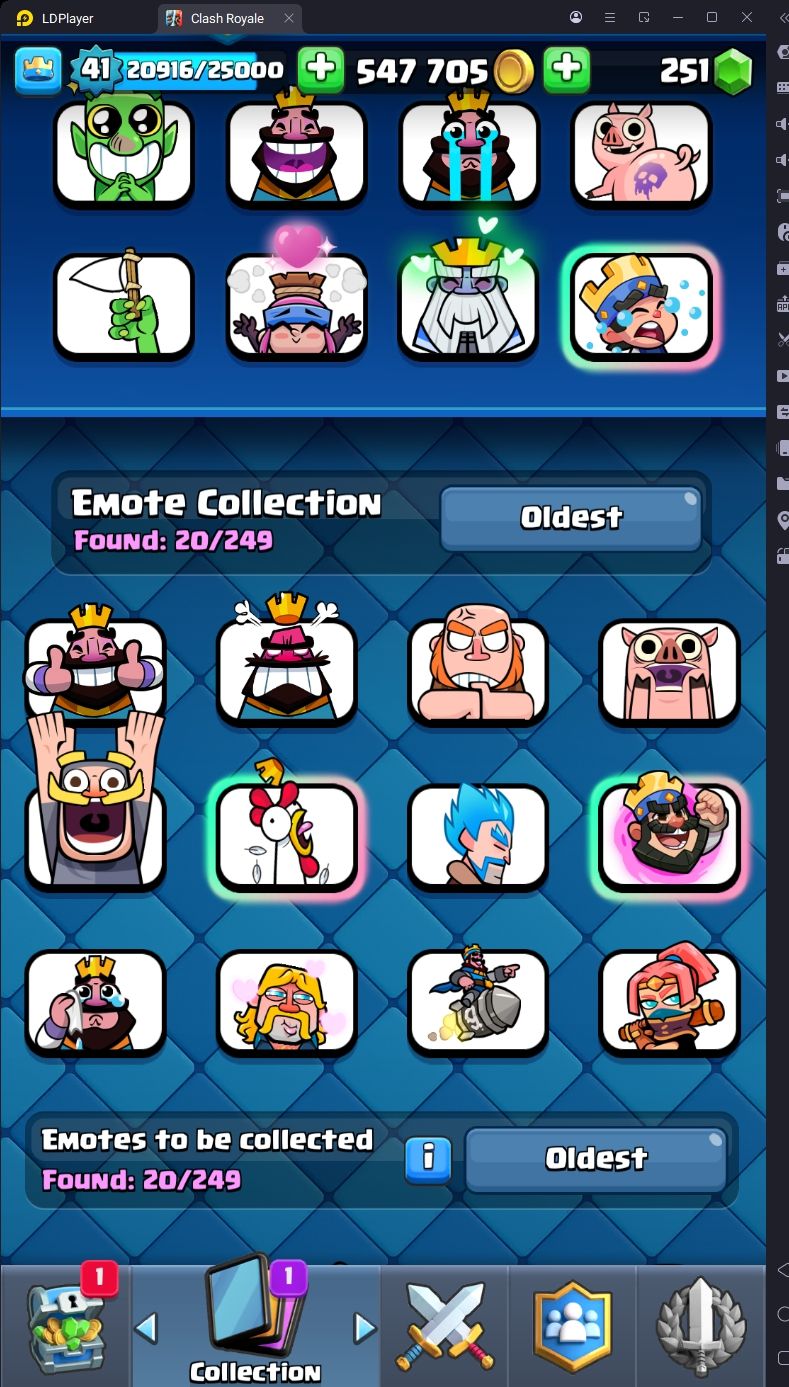Pick the ice wizard emote
The image size is (789, 1387).
tap(478, 837)
